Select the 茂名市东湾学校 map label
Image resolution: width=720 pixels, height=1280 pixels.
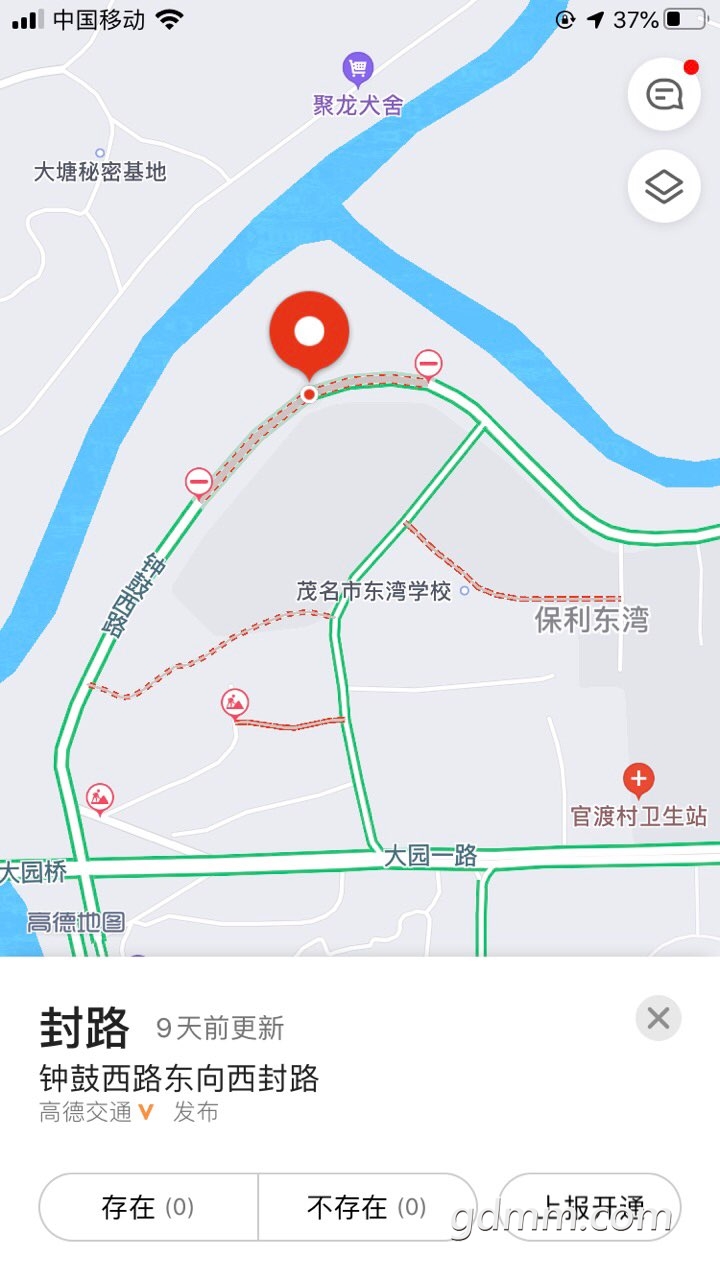pos(374,591)
